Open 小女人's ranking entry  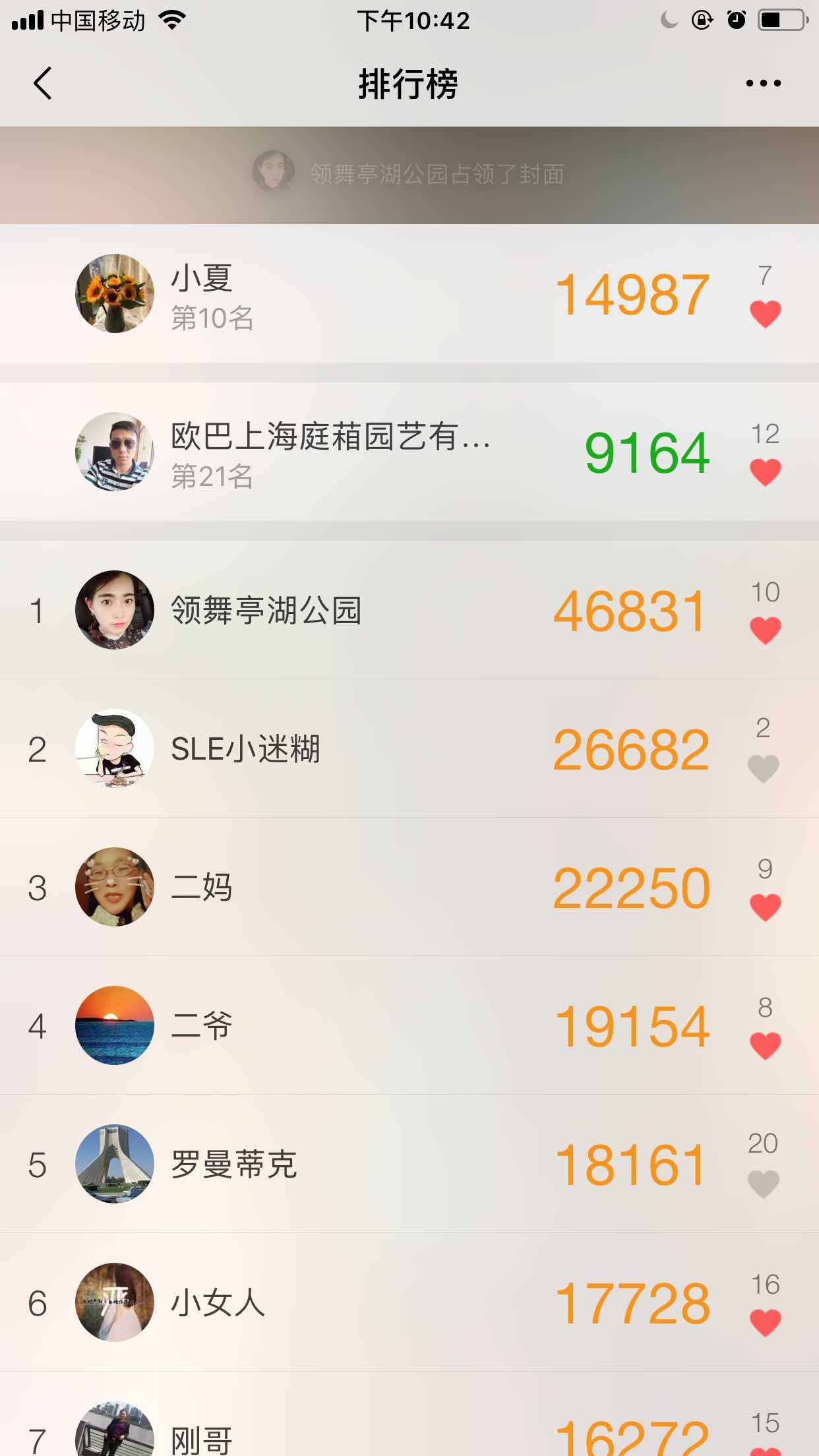[330, 1302]
